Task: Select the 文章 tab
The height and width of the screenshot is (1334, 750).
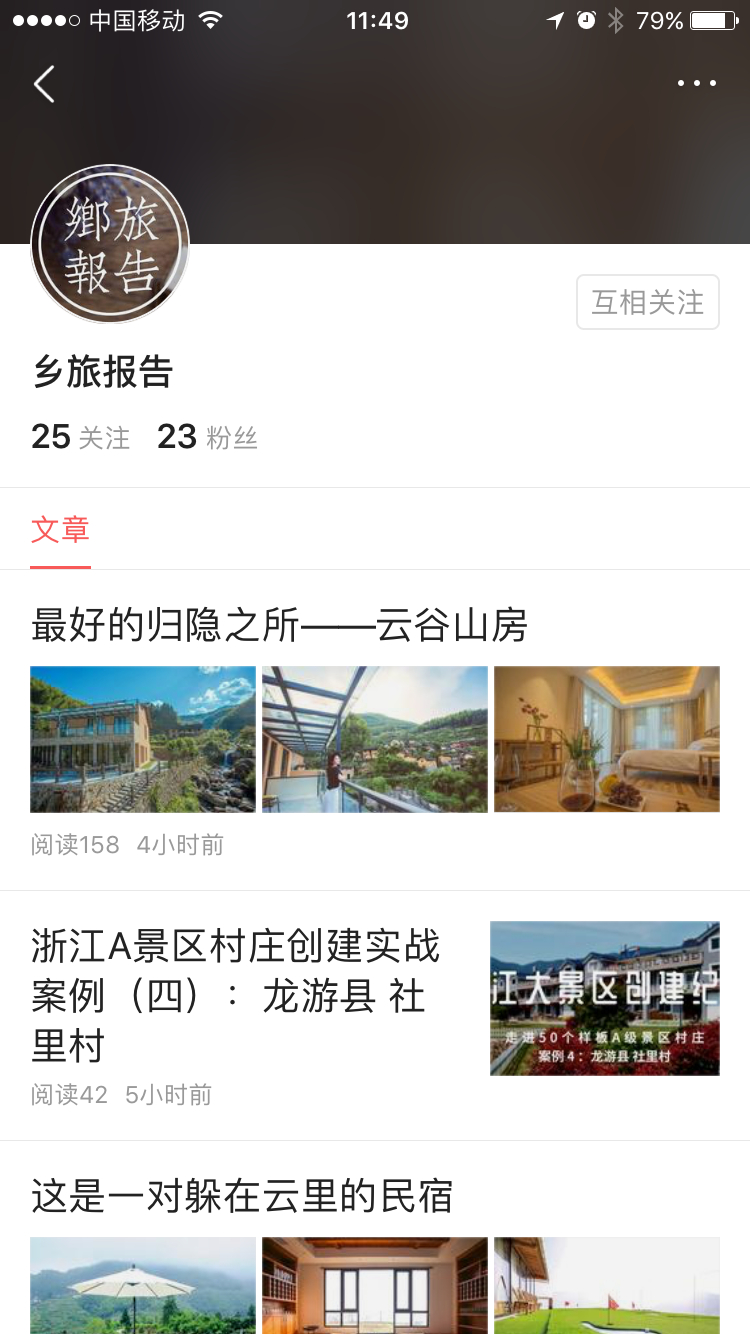Action: point(60,529)
